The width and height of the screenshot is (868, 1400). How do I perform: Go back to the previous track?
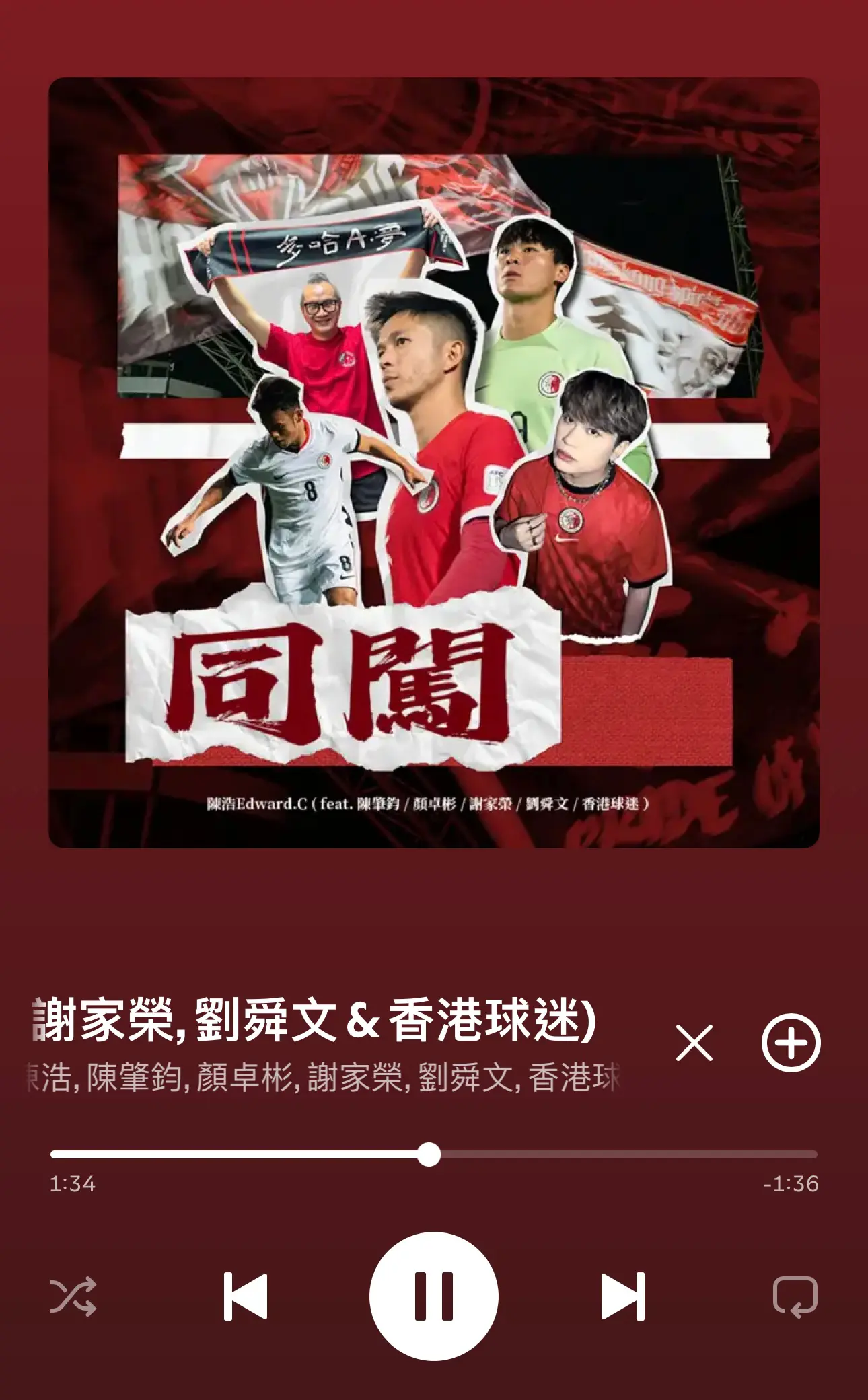click(245, 1296)
